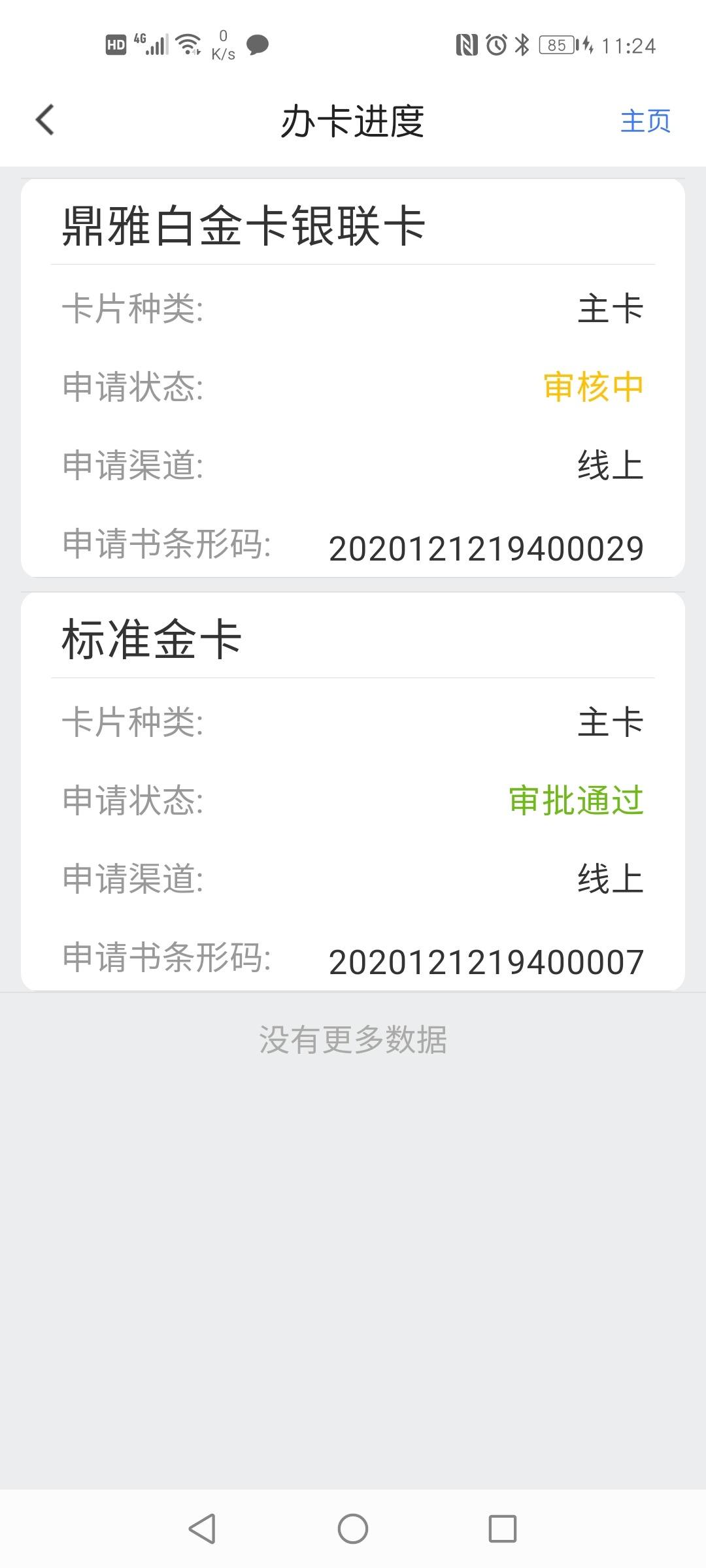Go back using the top-left arrow

[x=45, y=120]
